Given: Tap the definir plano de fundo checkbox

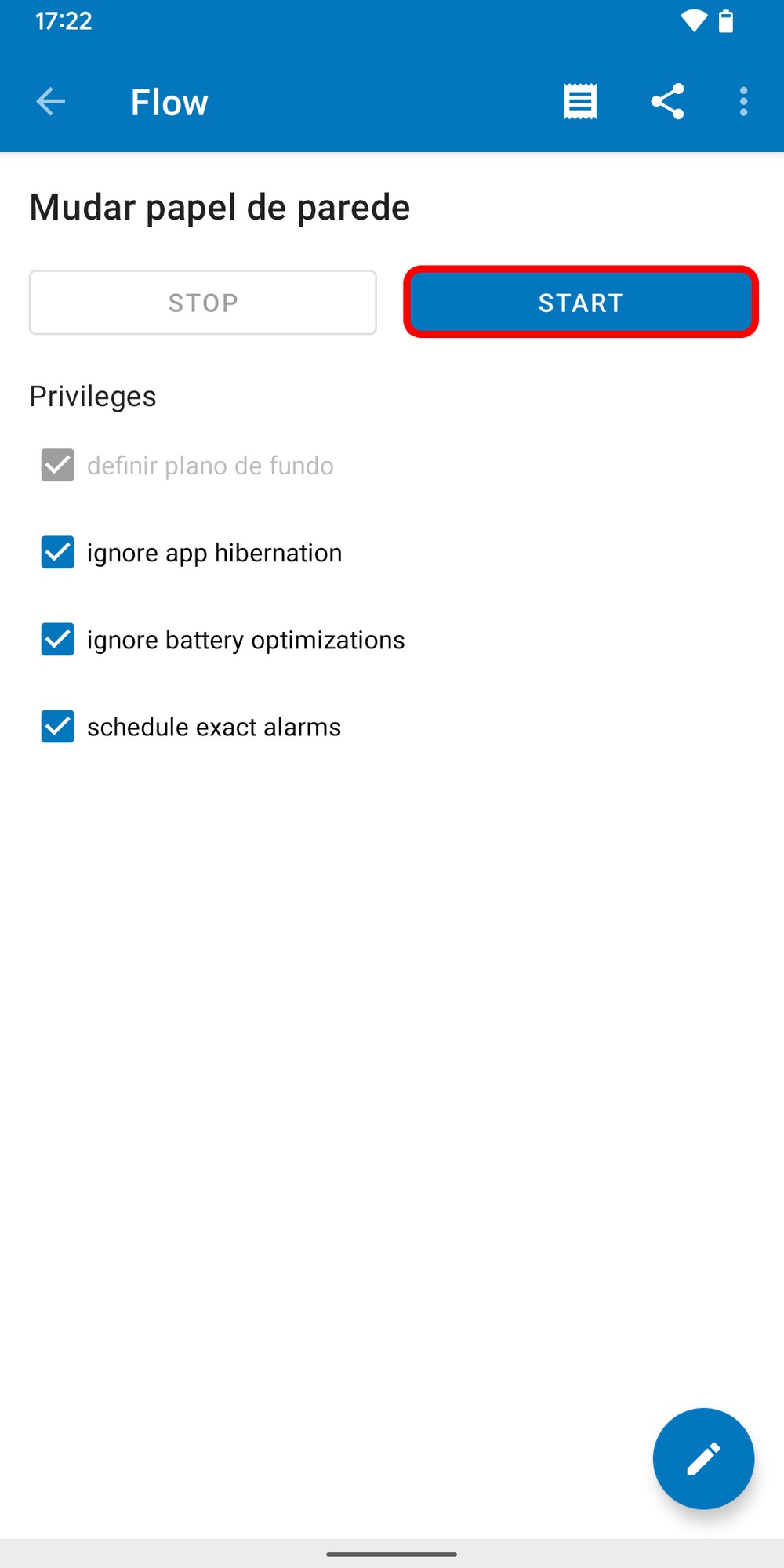Looking at the screenshot, I should tap(58, 466).
